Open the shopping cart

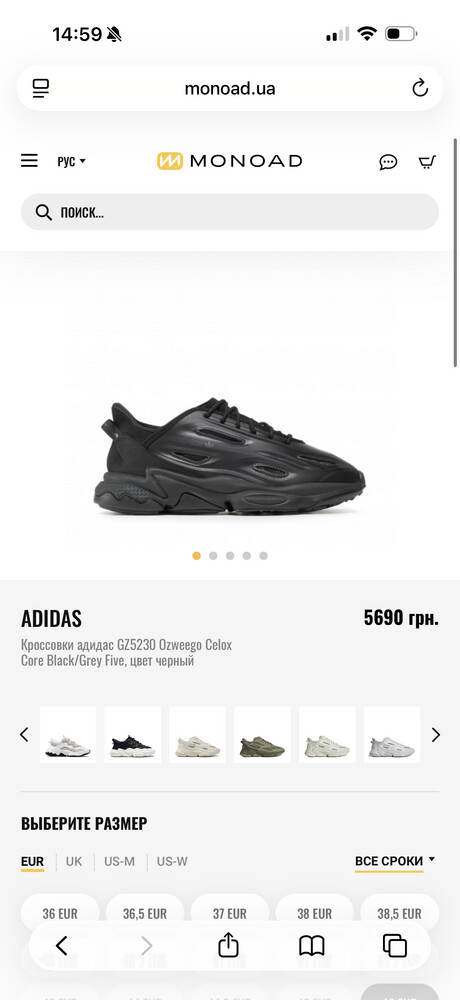tap(427, 162)
